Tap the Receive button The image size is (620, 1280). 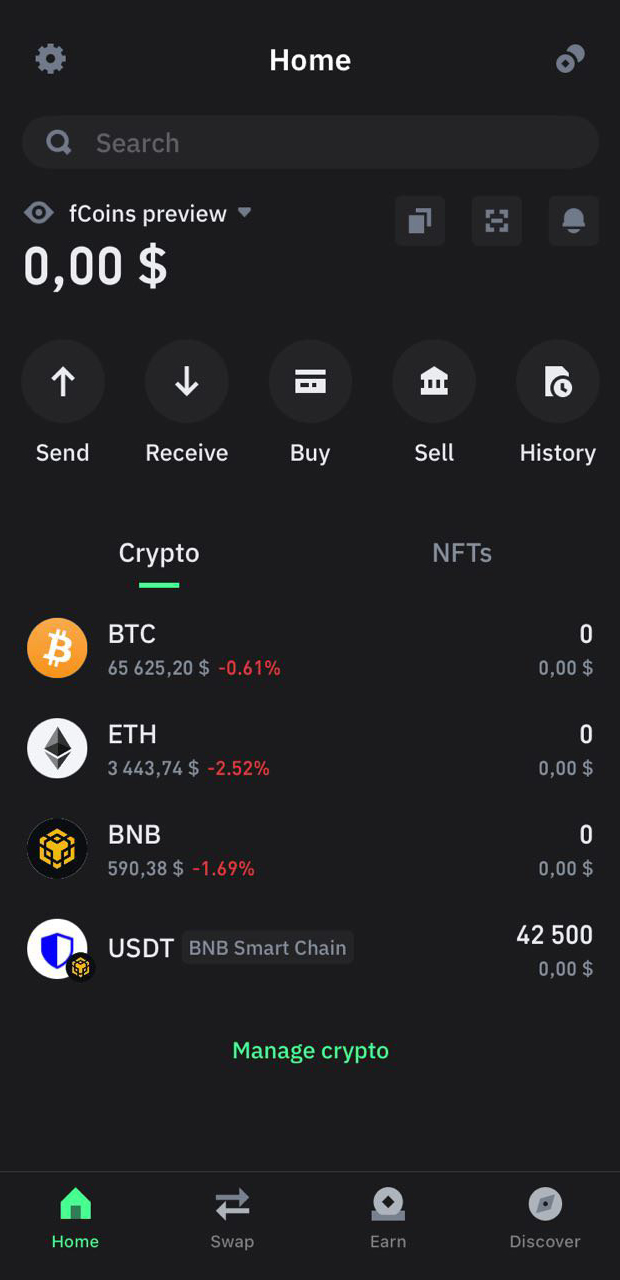(x=187, y=382)
